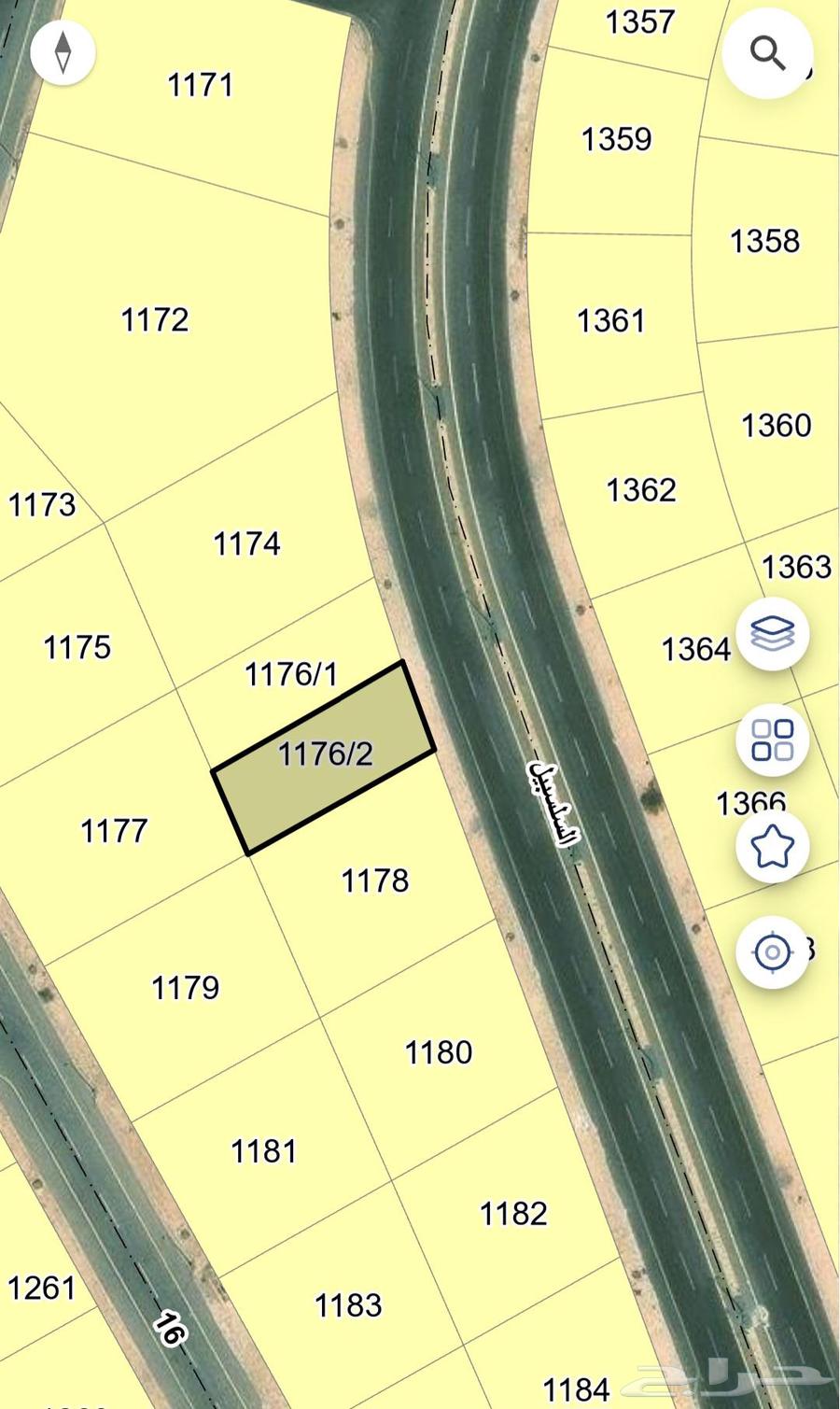The width and height of the screenshot is (840, 1409).
Task: Tap the star favorites button
Action: (x=772, y=847)
